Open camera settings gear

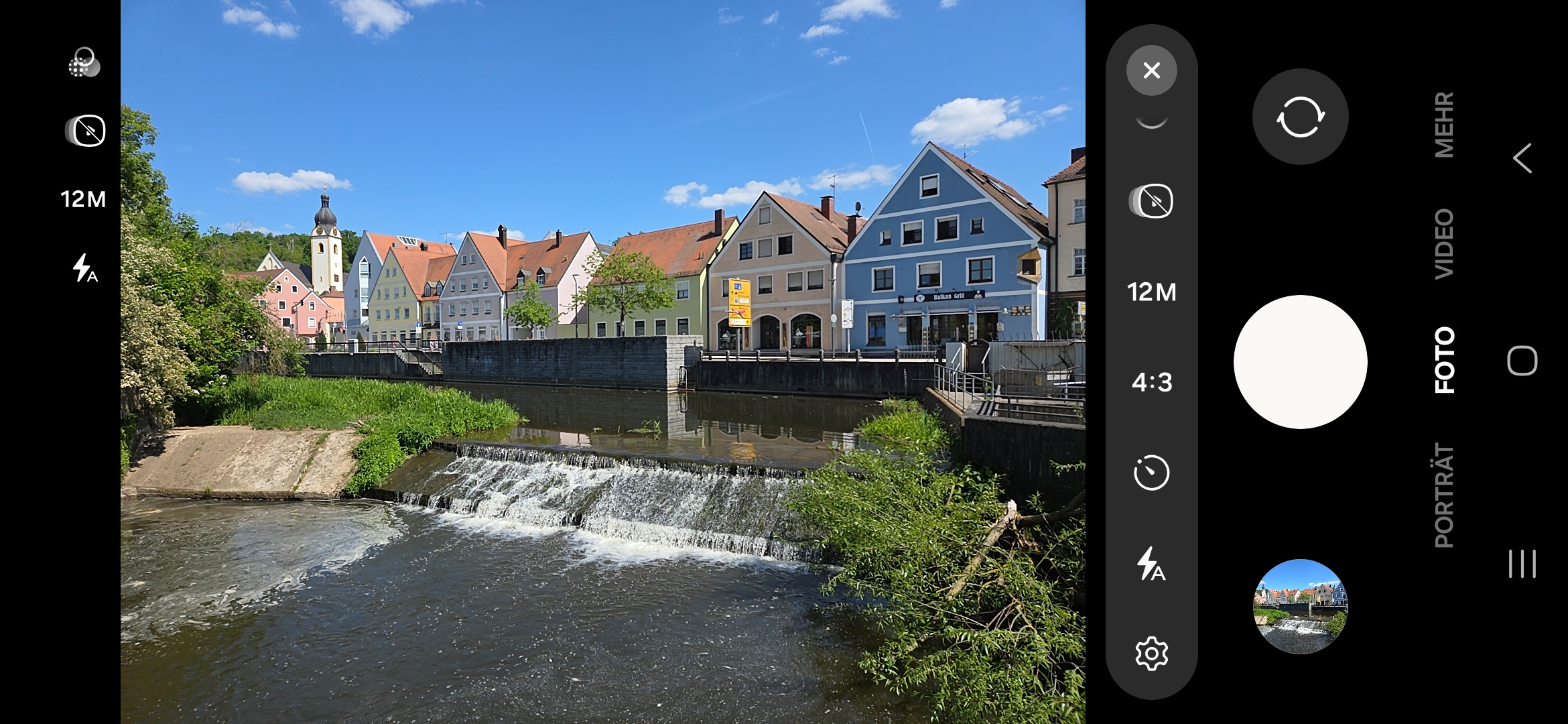coord(1151,654)
